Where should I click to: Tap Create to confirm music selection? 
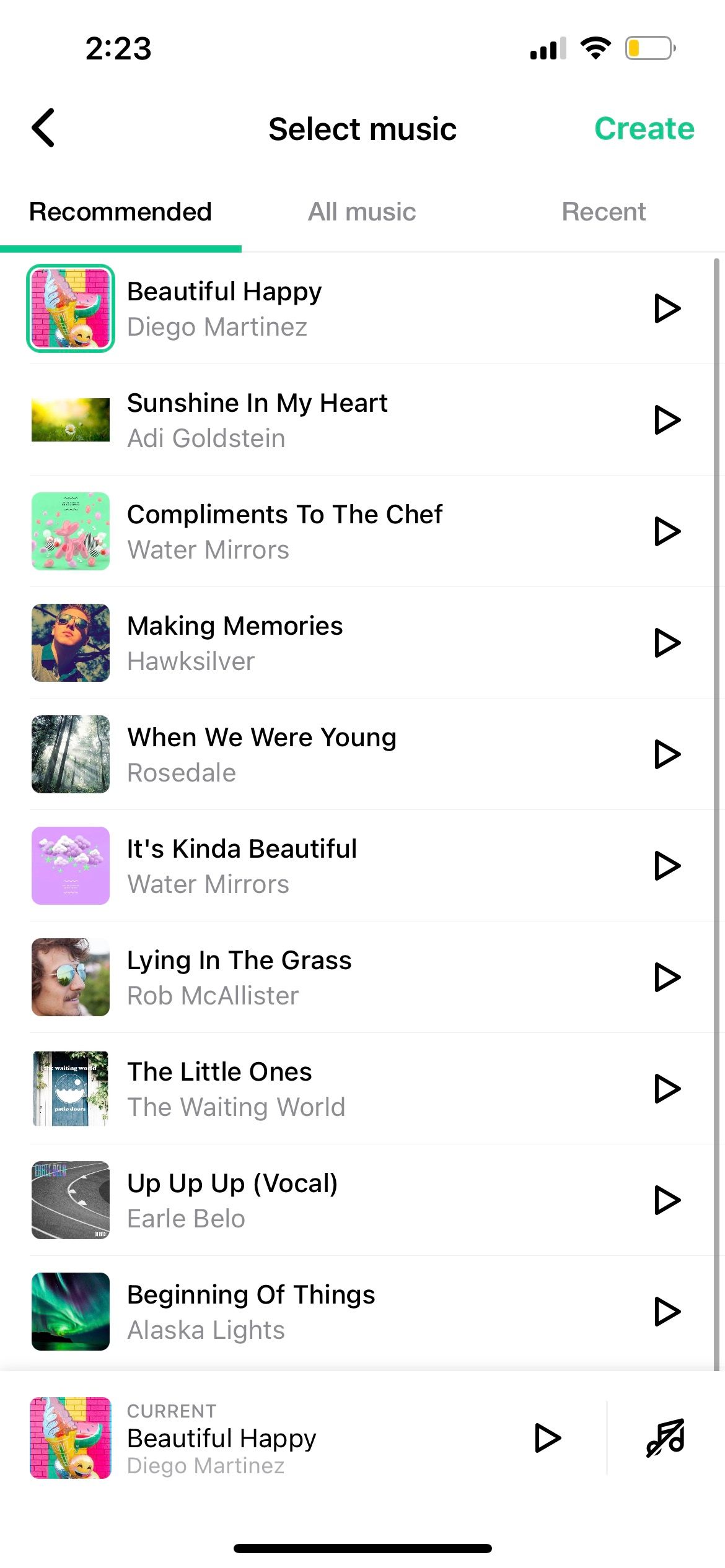[x=644, y=129]
